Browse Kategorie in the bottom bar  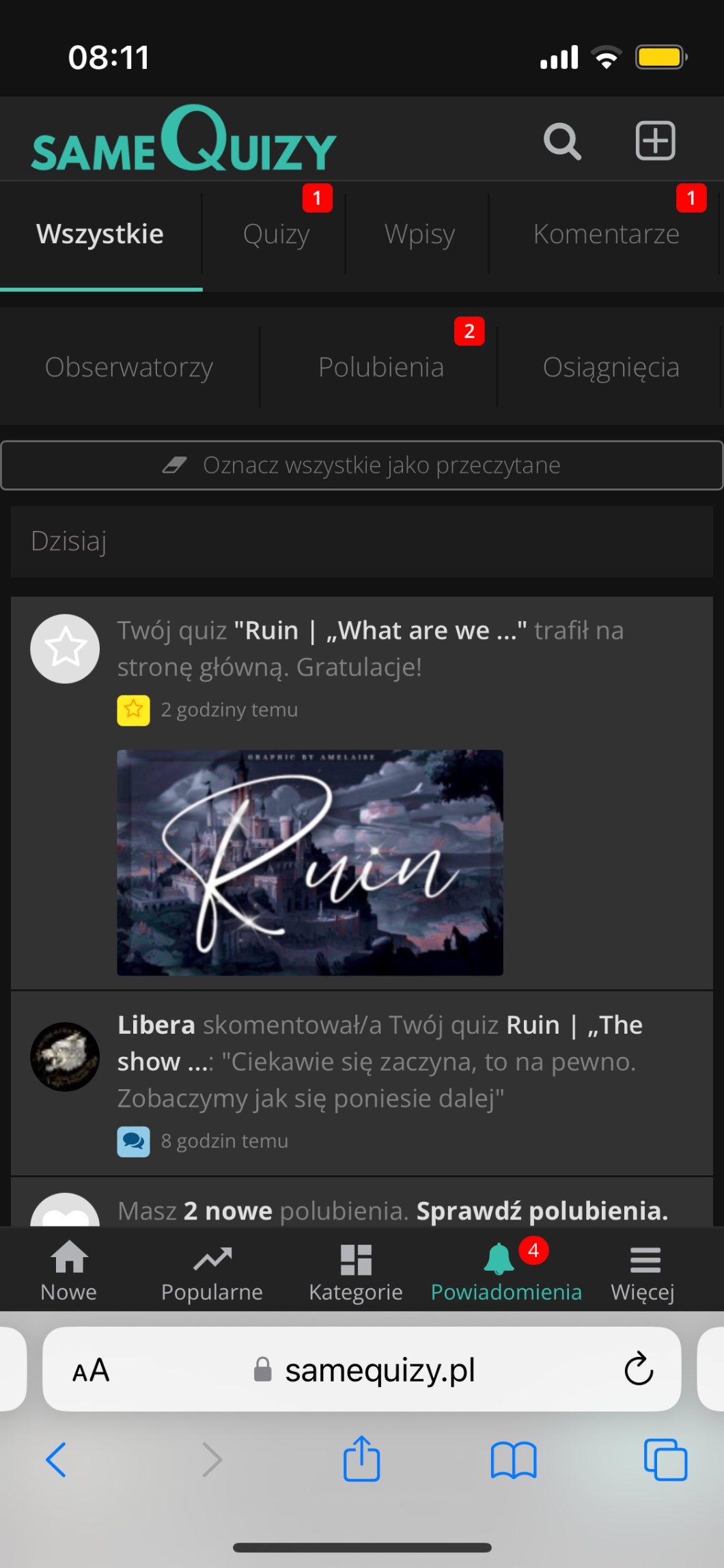tap(356, 1271)
